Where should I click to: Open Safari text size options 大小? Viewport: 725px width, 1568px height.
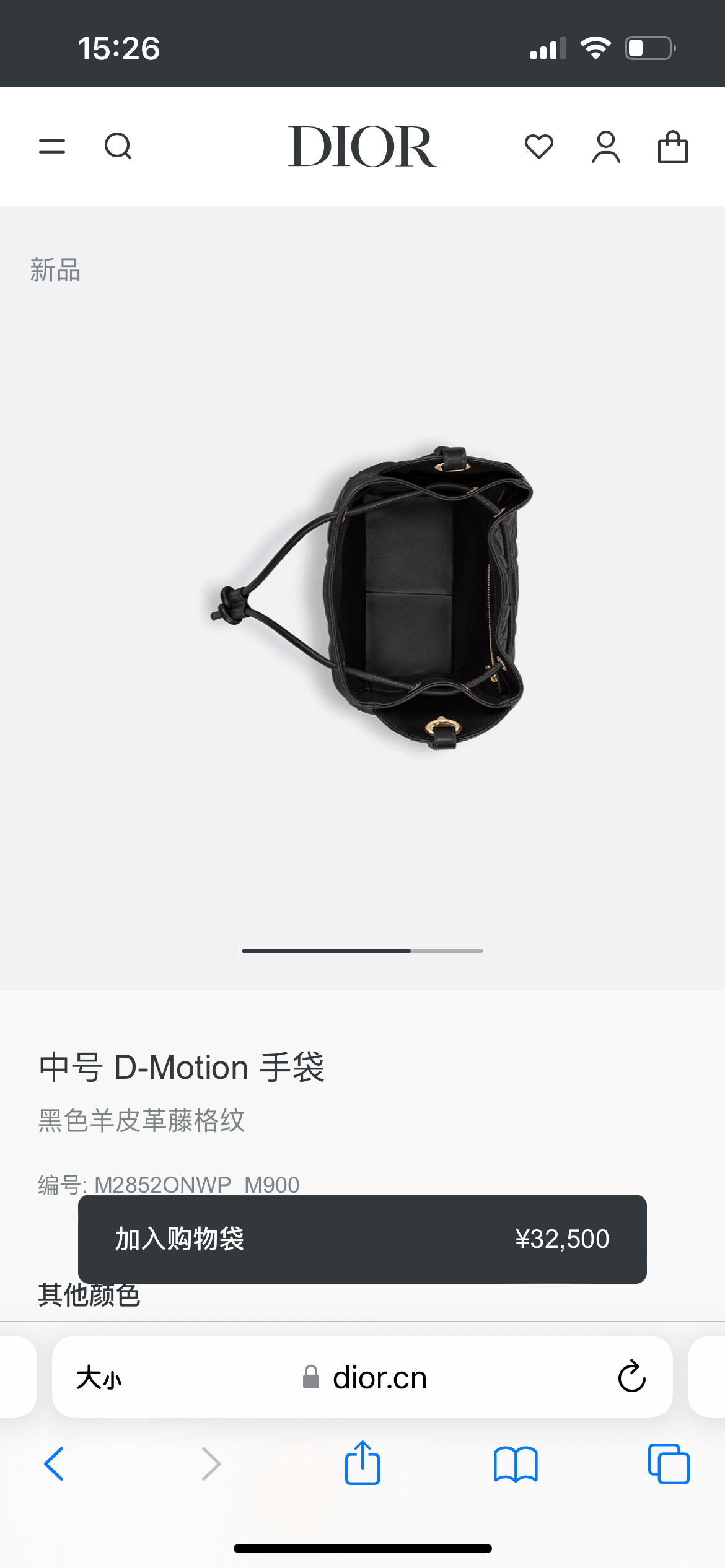(x=99, y=1378)
